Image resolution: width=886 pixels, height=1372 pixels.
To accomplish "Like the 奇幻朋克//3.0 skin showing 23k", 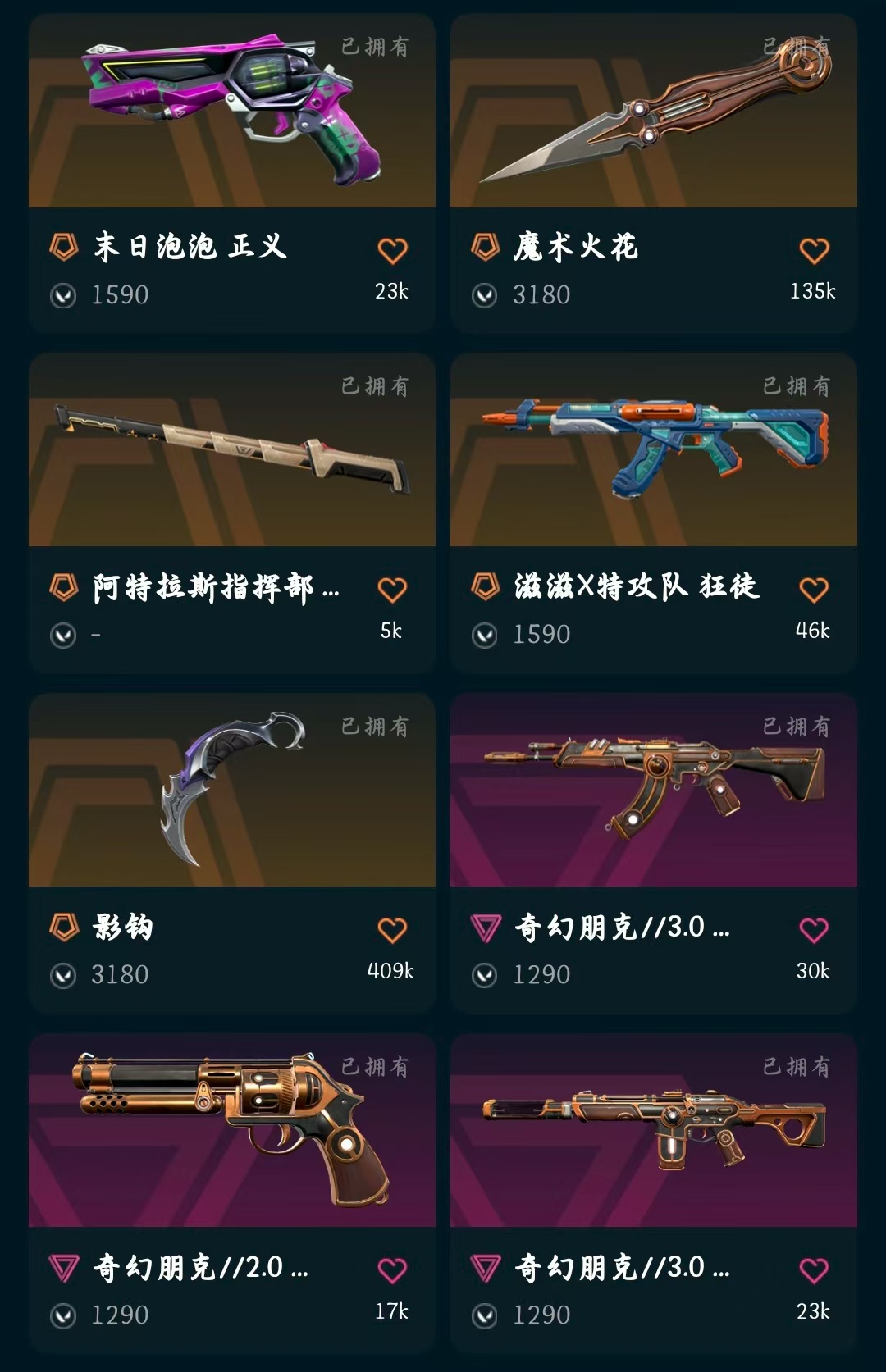I will 814,1270.
